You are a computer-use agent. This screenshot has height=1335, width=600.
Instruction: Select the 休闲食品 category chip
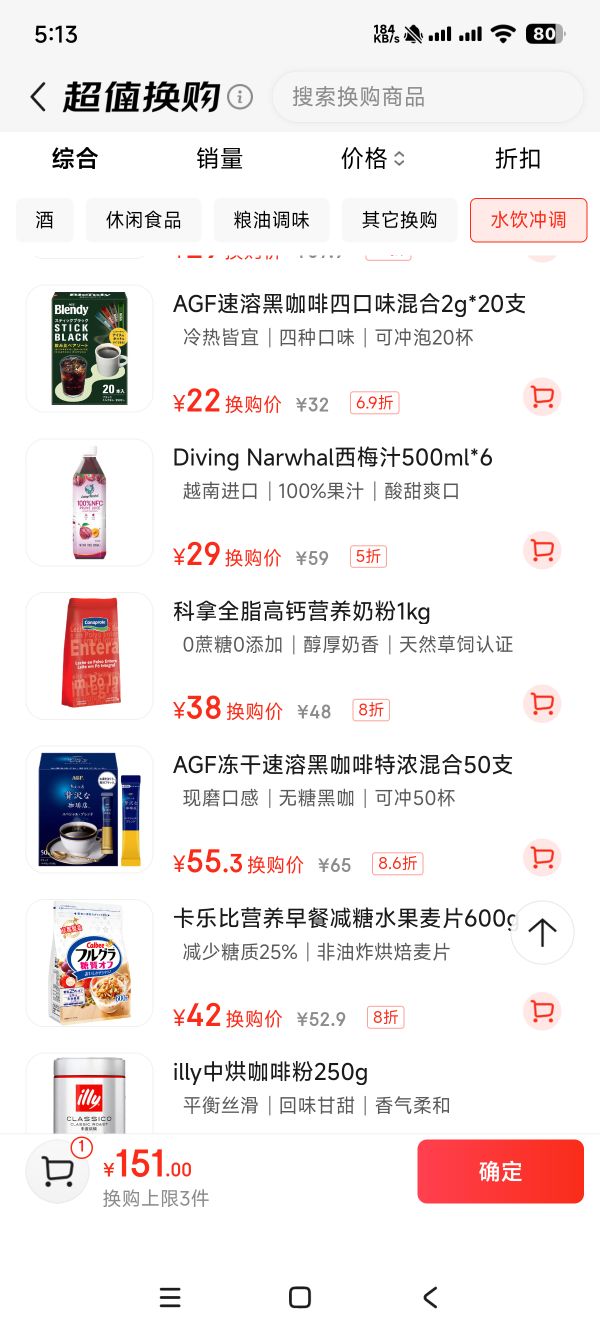[x=144, y=220]
